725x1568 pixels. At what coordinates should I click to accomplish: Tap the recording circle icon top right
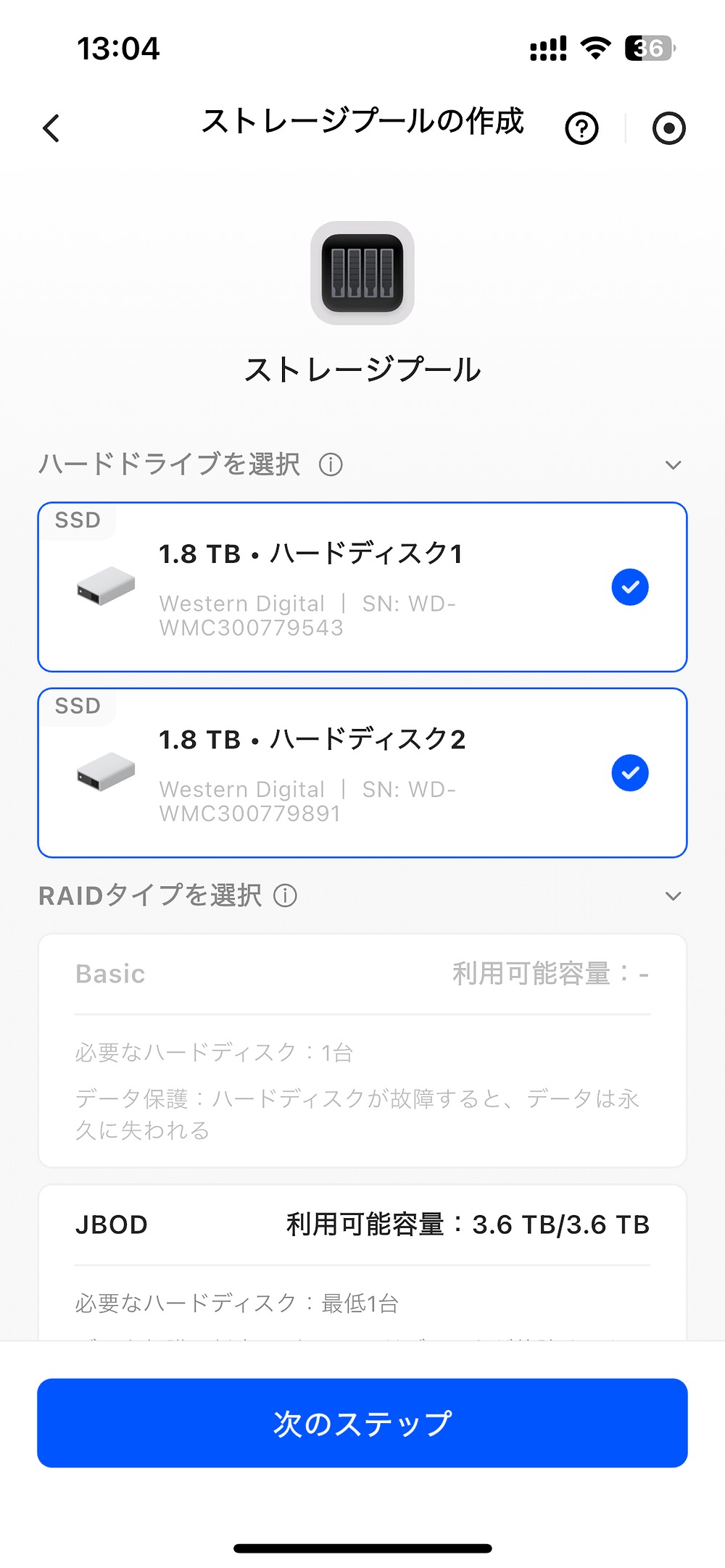coord(668,127)
